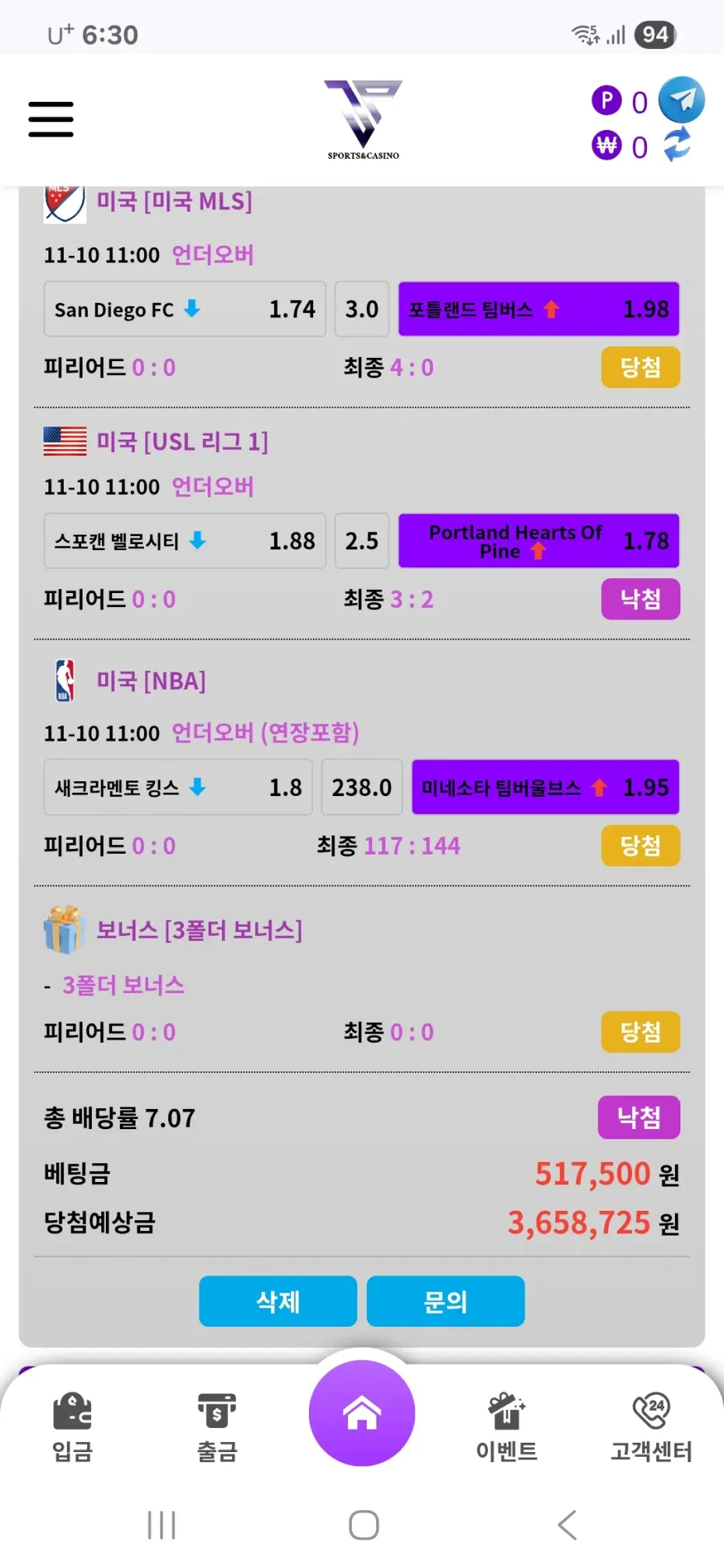Open the 고객센터 (customer center) tab

coord(651,1426)
